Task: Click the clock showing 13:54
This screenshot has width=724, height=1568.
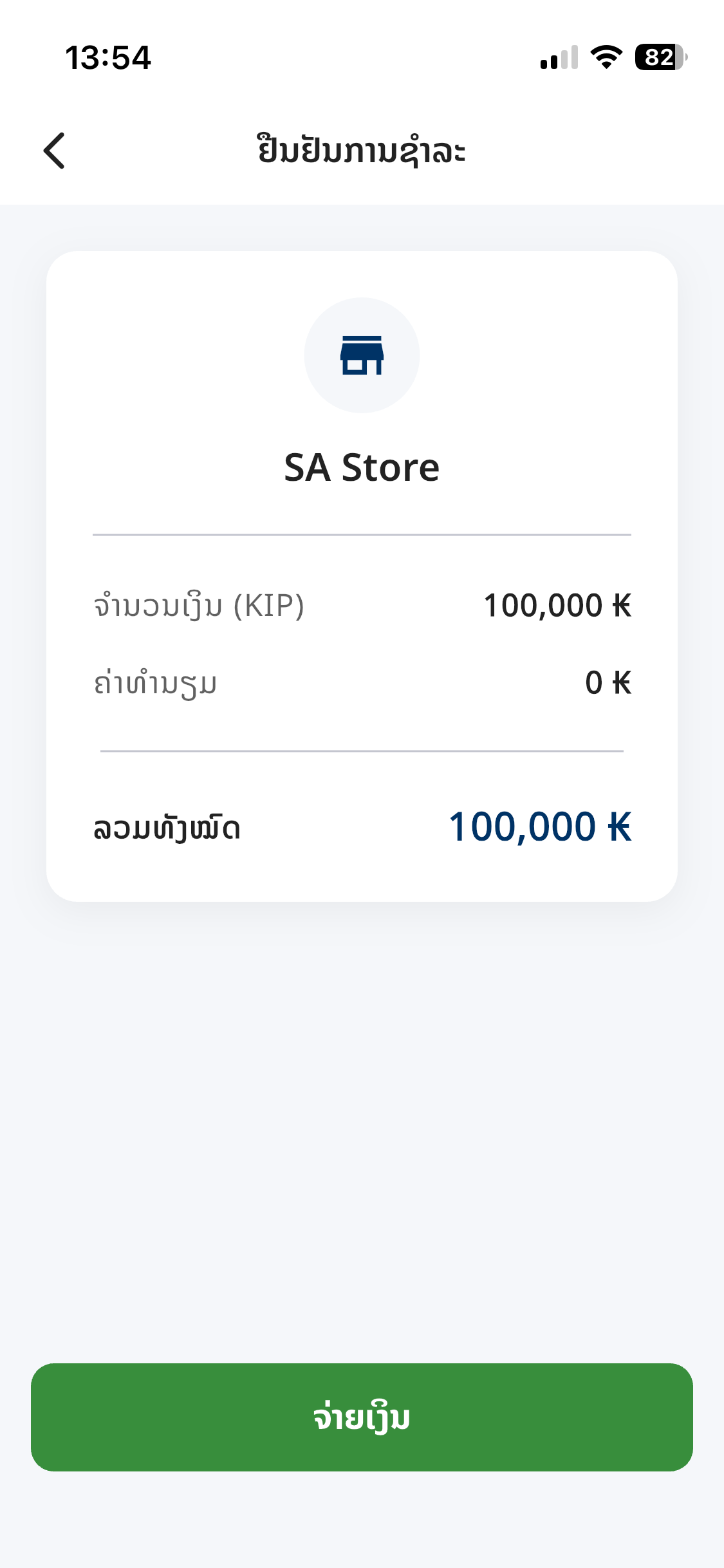Action: [x=109, y=58]
